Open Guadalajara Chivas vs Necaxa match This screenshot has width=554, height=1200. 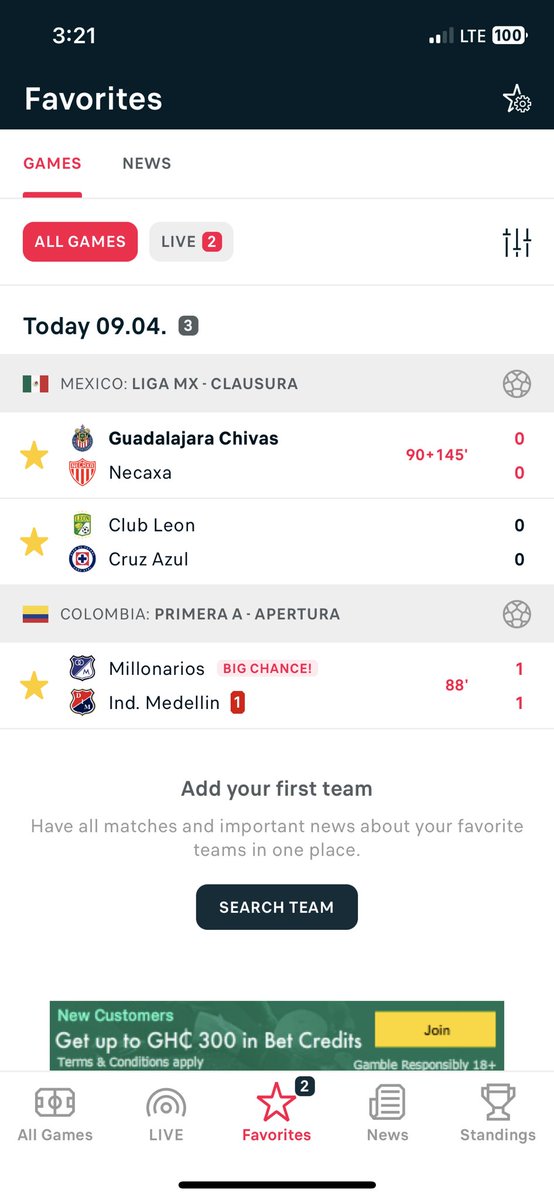(x=277, y=455)
